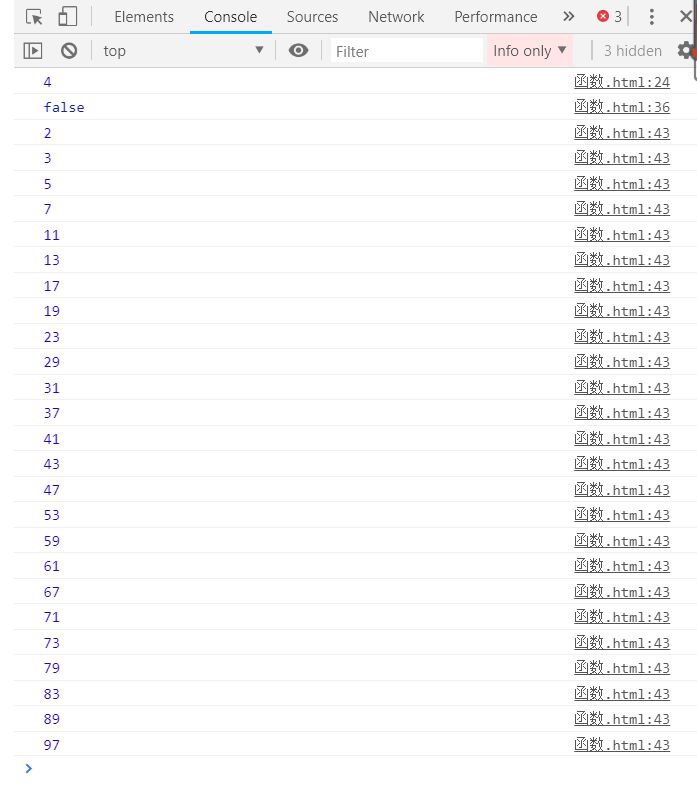
Task: Switch to the Elements tab
Action: 144,17
